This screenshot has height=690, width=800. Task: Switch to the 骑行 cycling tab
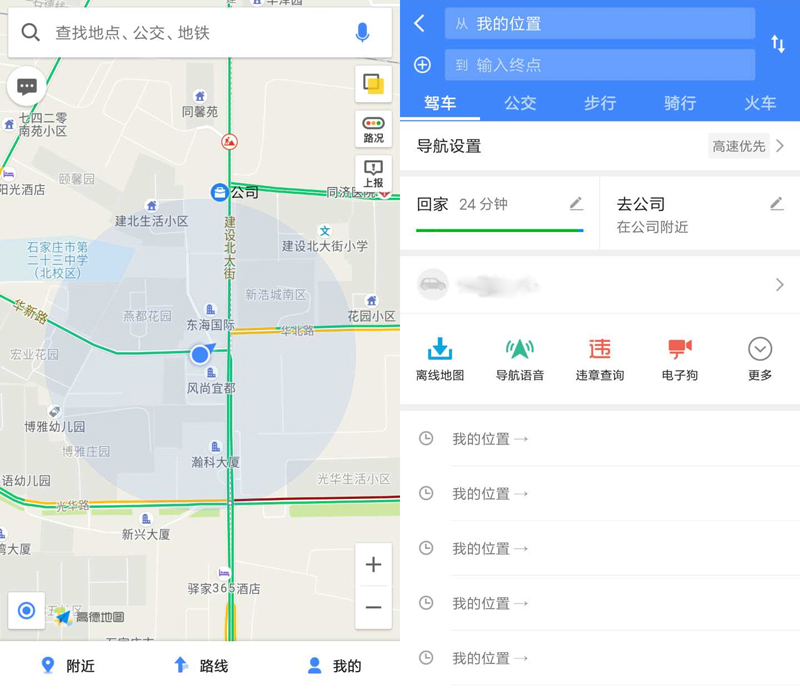click(680, 103)
